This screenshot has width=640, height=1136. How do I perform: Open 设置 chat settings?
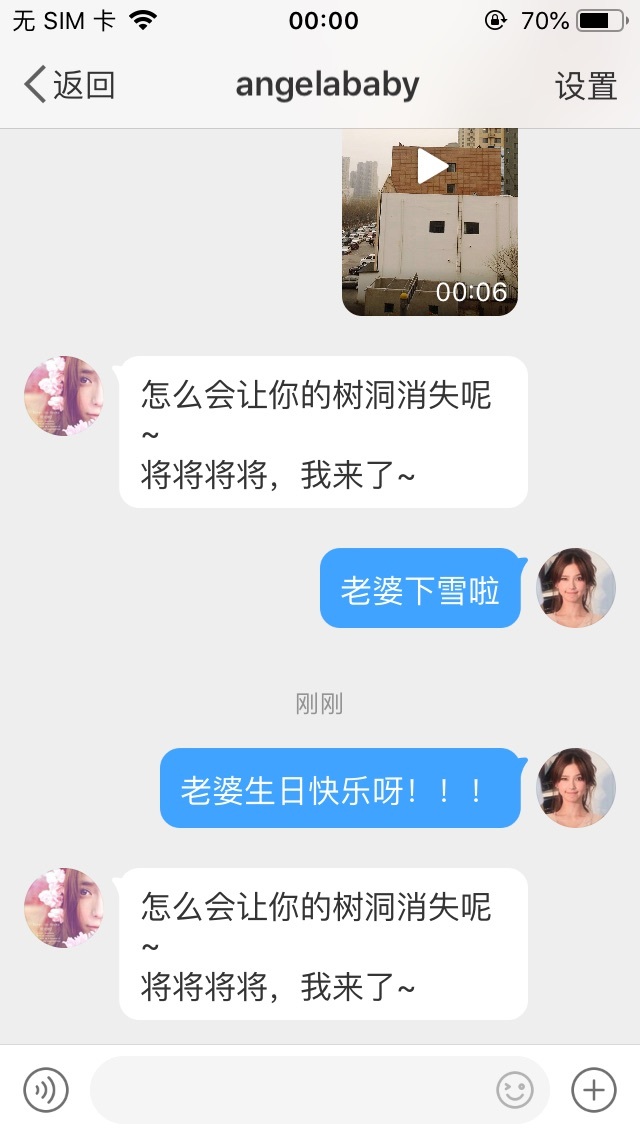tap(586, 86)
